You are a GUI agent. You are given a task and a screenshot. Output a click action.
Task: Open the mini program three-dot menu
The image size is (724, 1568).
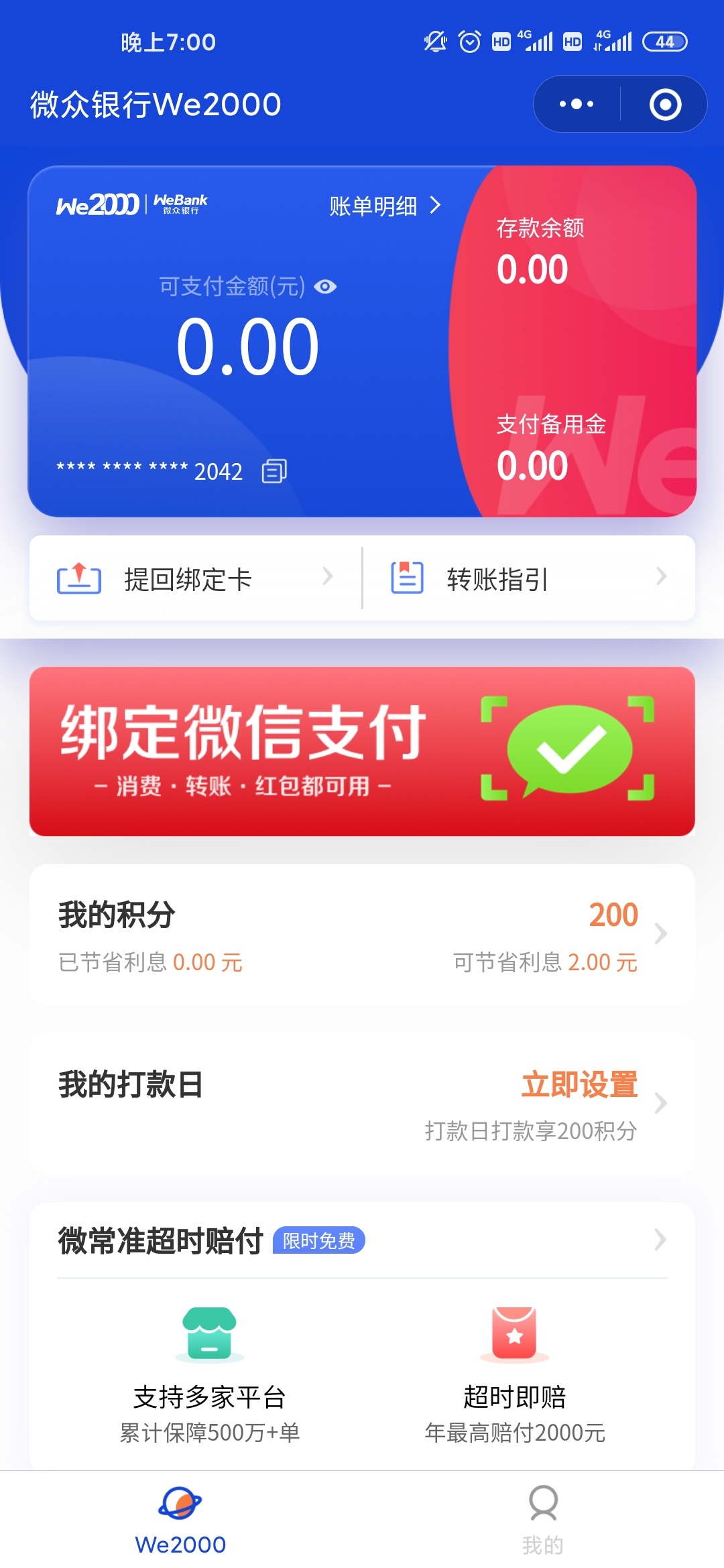coord(577,105)
